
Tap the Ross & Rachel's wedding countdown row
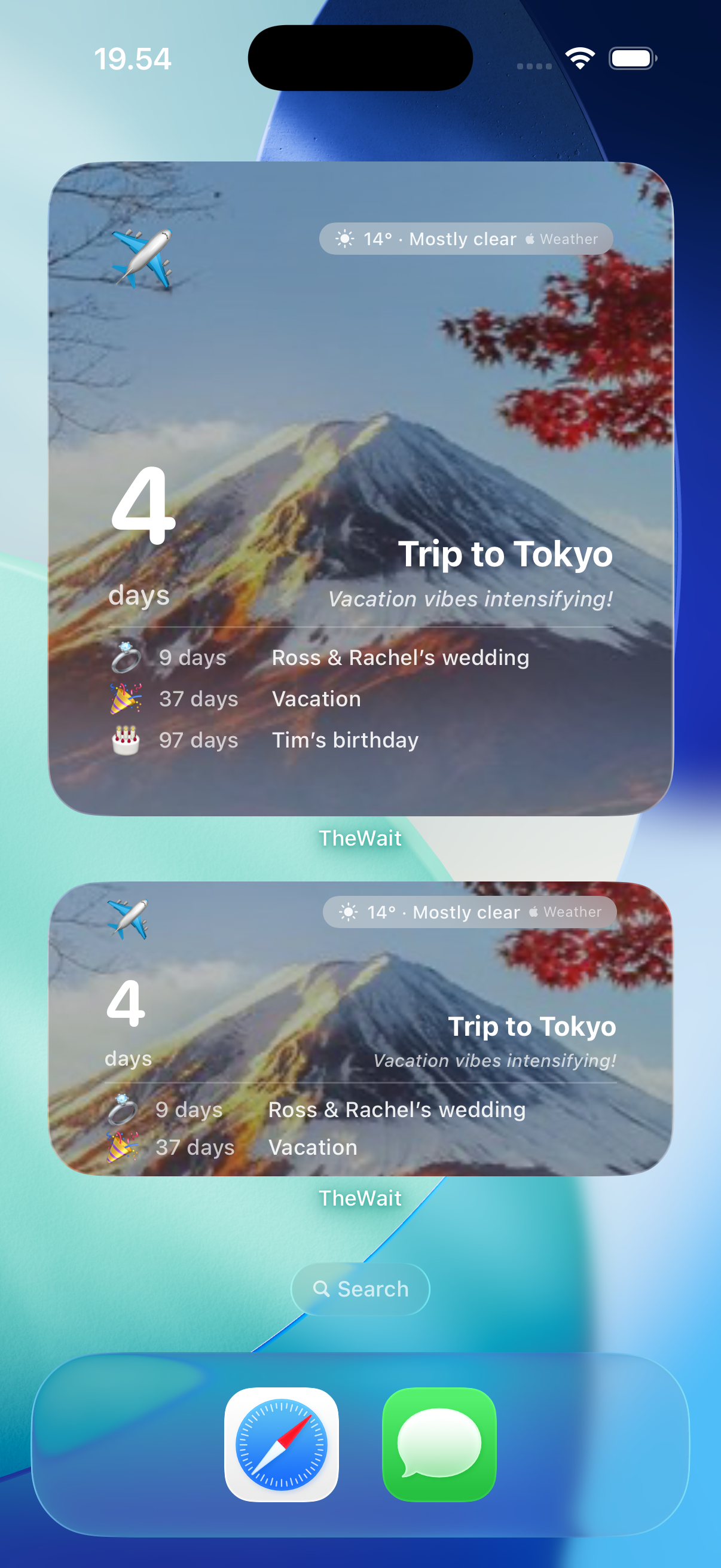click(x=401, y=656)
